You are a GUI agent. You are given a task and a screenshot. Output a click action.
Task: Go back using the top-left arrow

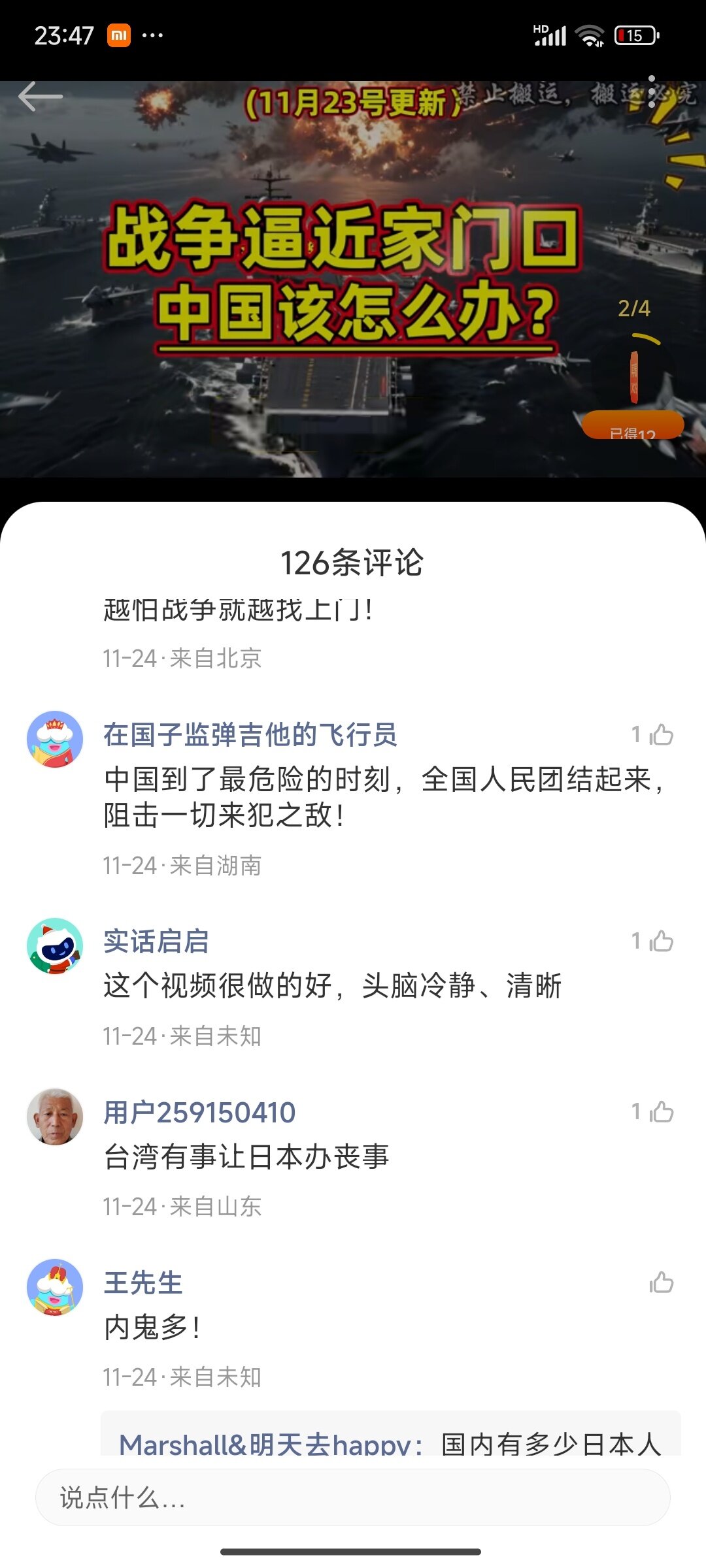[x=41, y=97]
